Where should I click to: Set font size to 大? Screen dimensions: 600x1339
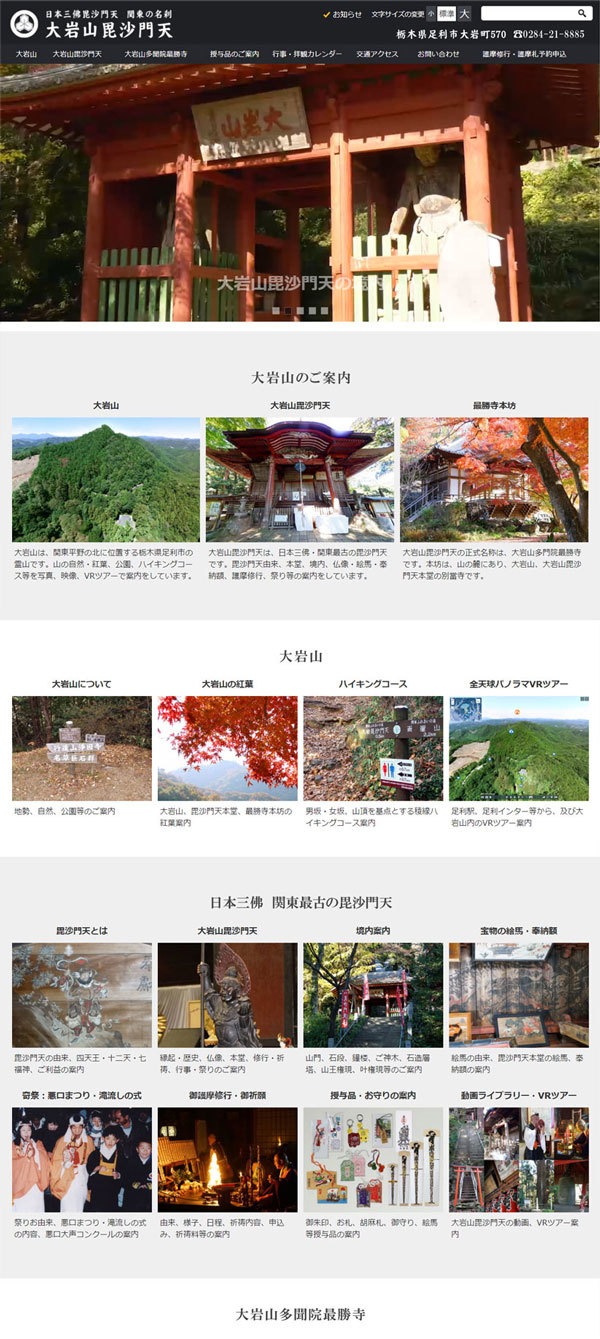(464, 14)
